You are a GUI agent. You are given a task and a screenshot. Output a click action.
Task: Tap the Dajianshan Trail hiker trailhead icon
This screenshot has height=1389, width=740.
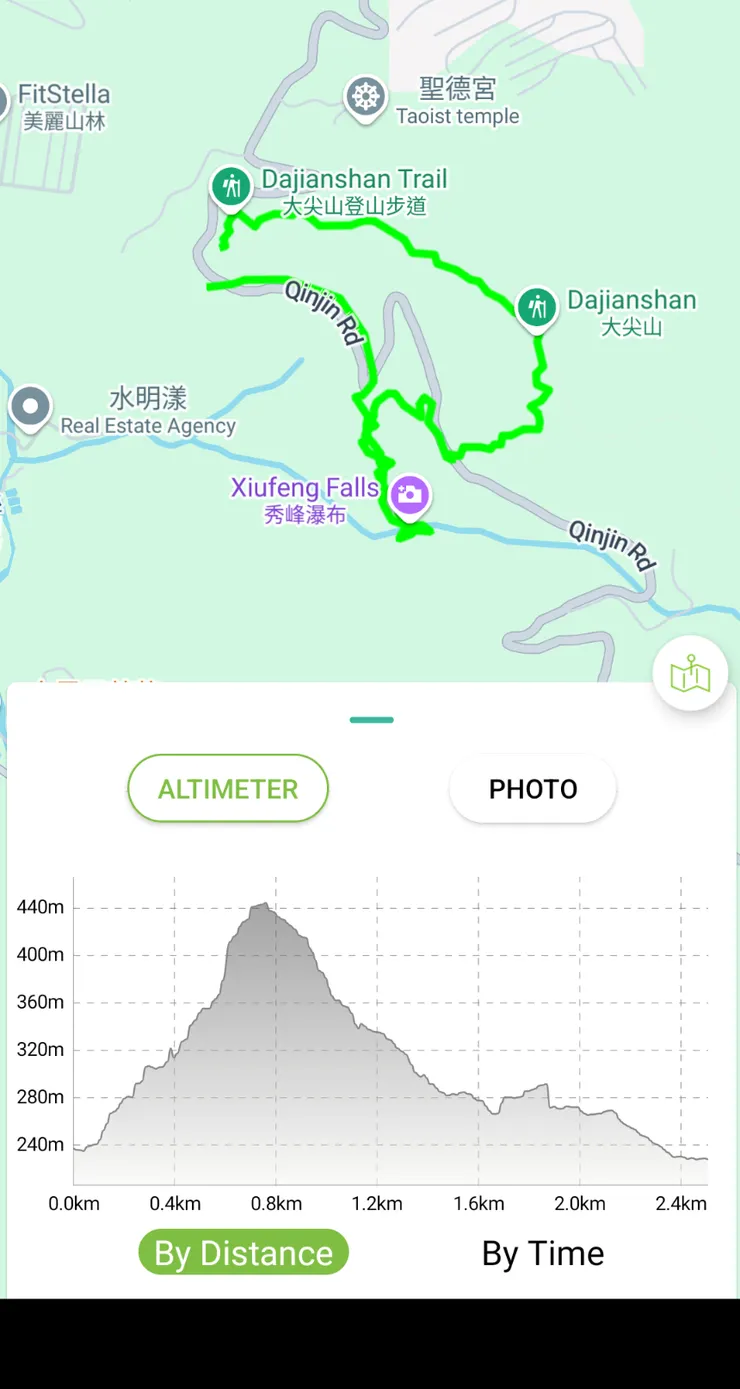[x=230, y=186]
